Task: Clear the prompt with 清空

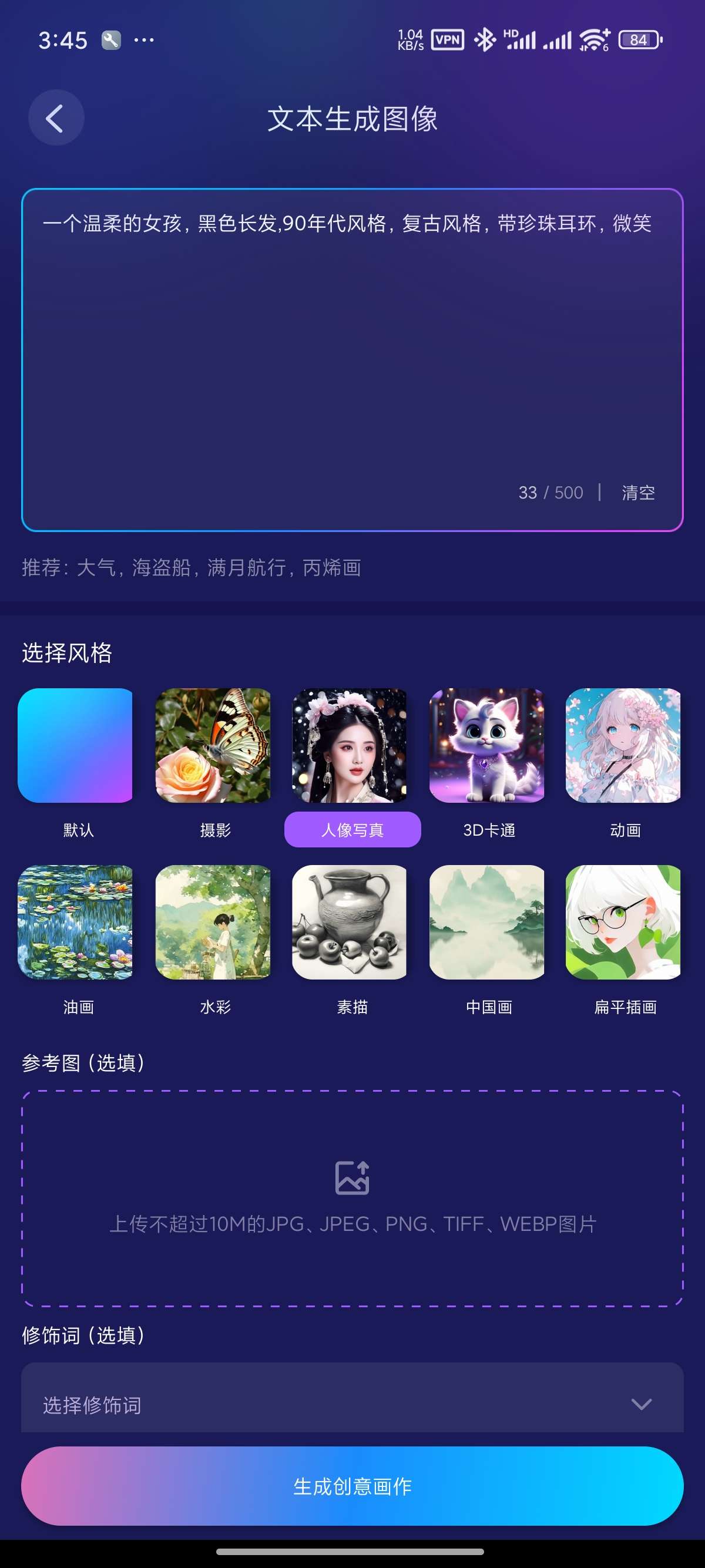Action: (x=637, y=493)
